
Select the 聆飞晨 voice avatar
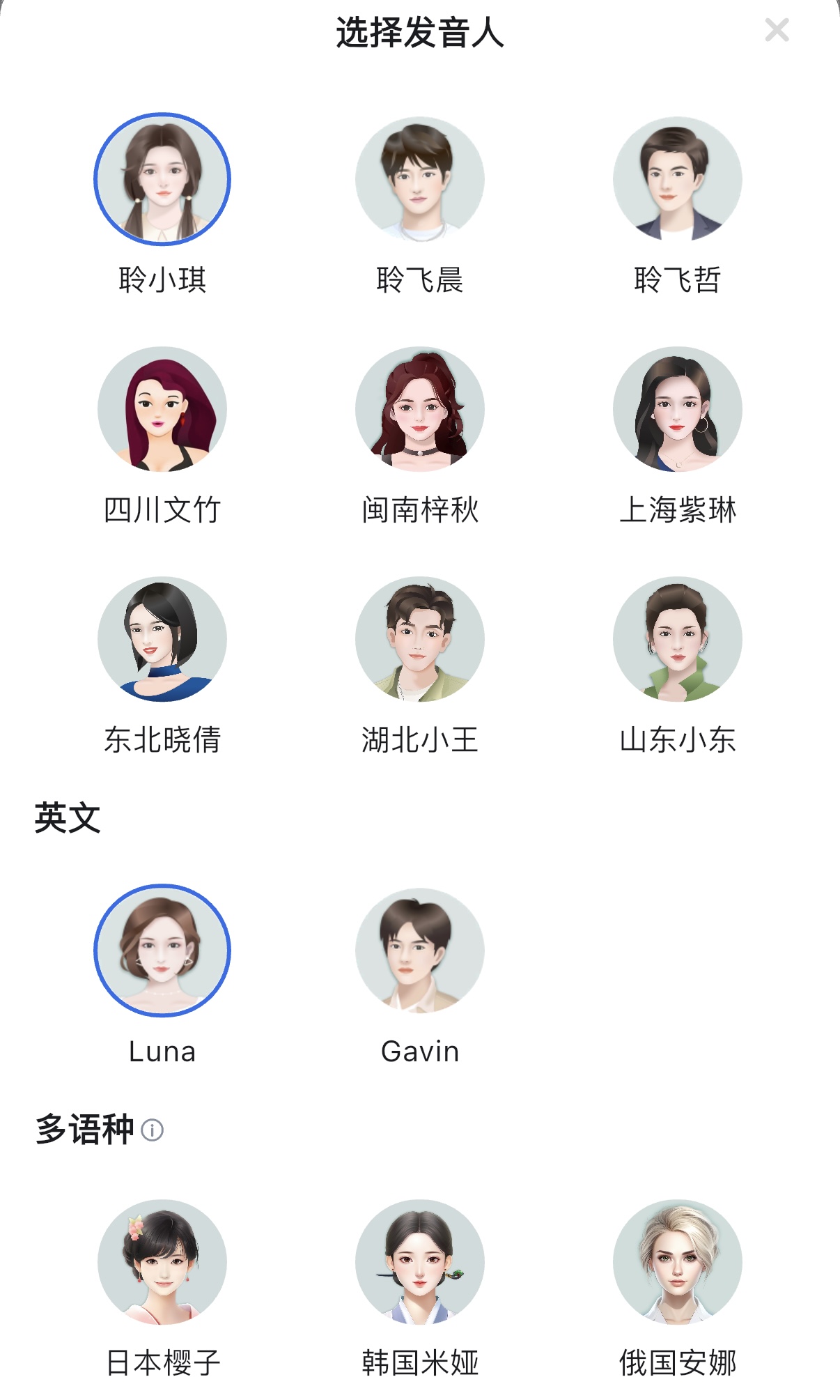420,179
